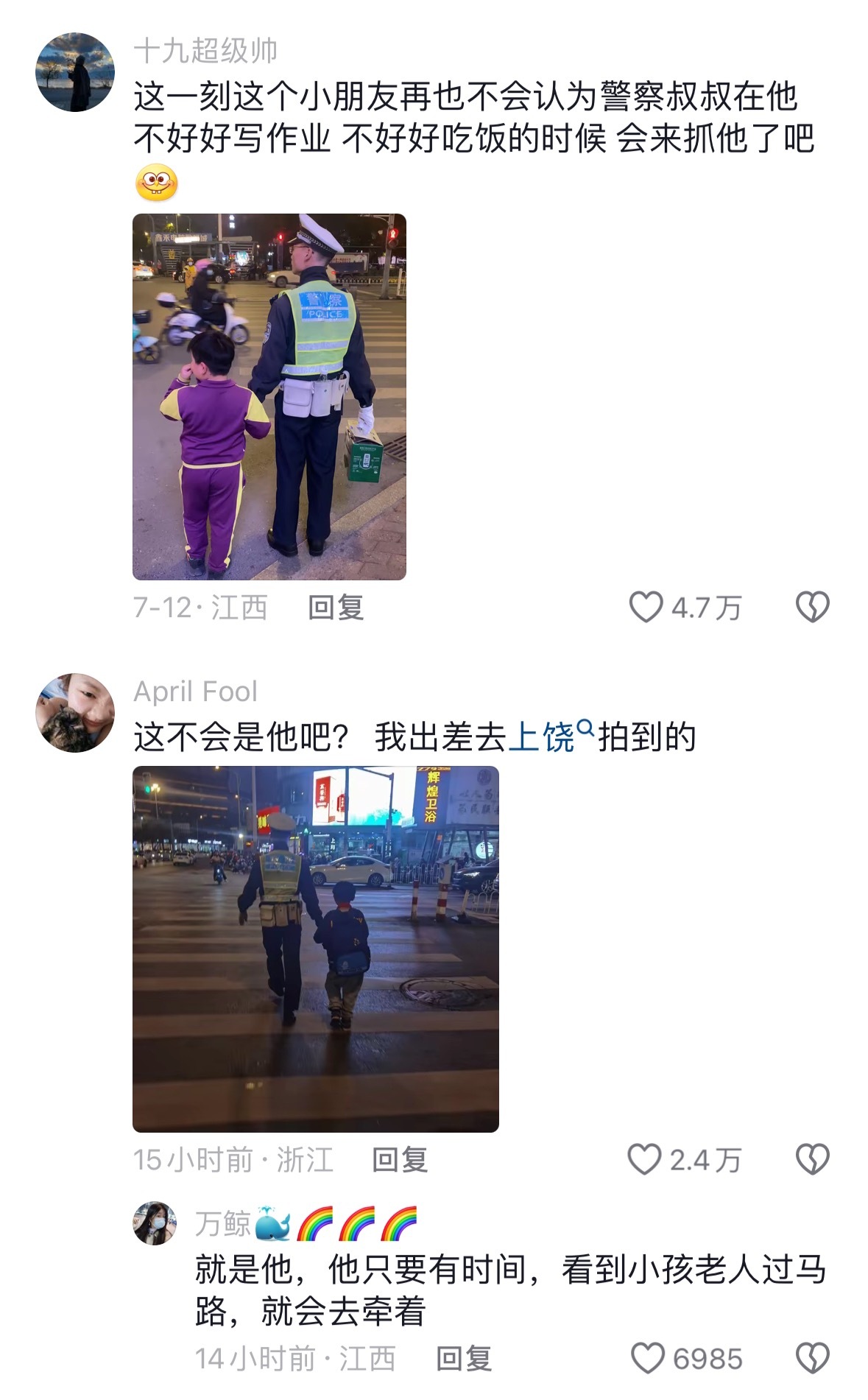Viewport: 868px width, 1400px height.
Task: Like April Fool's comment with 2.4万 likes
Action: [x=645, y=1160]
